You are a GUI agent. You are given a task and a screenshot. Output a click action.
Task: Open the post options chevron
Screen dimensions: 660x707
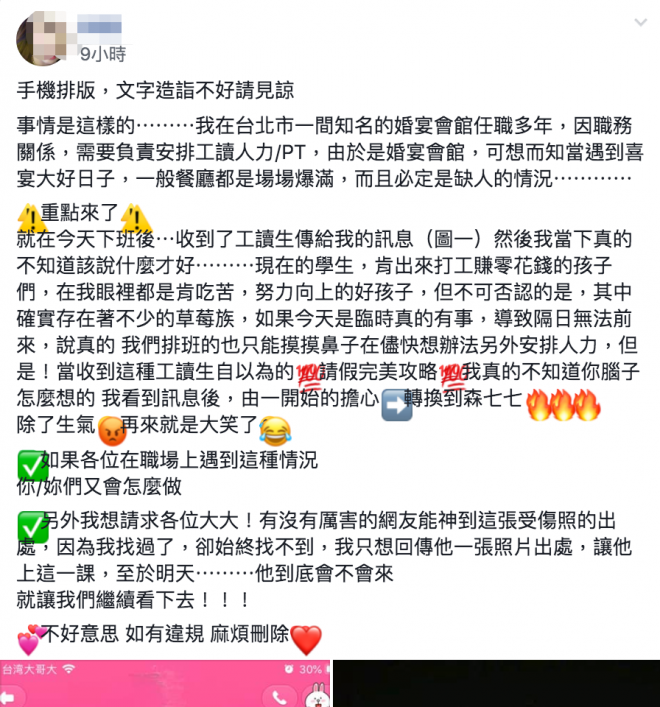(640, 22)
